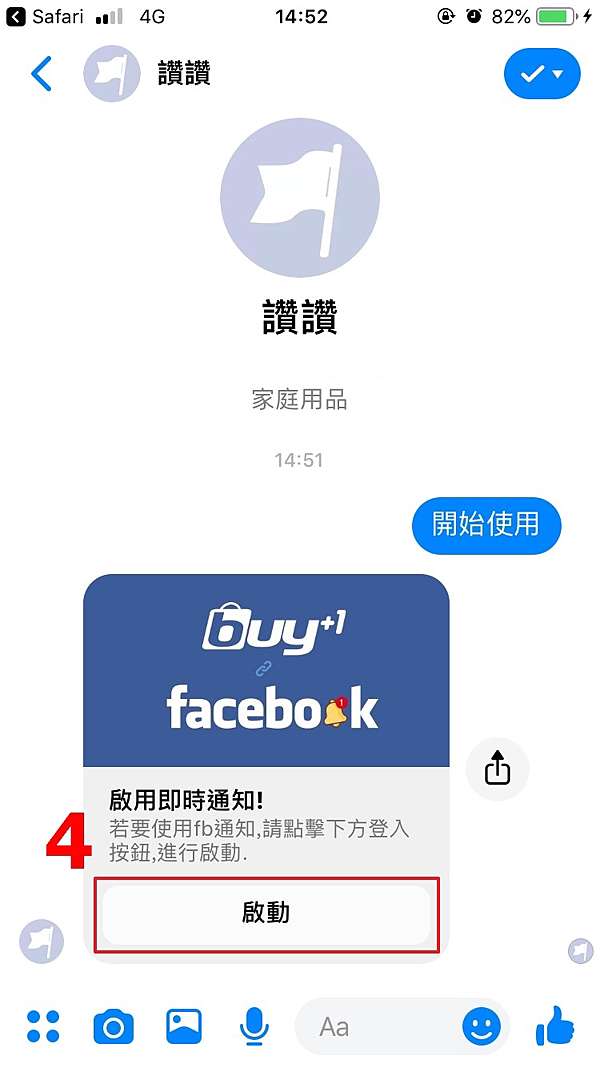Open the camera to take a photo
Viewport: 600px width, 1068px height.
pyautogui.click(x=113, y=1026)
